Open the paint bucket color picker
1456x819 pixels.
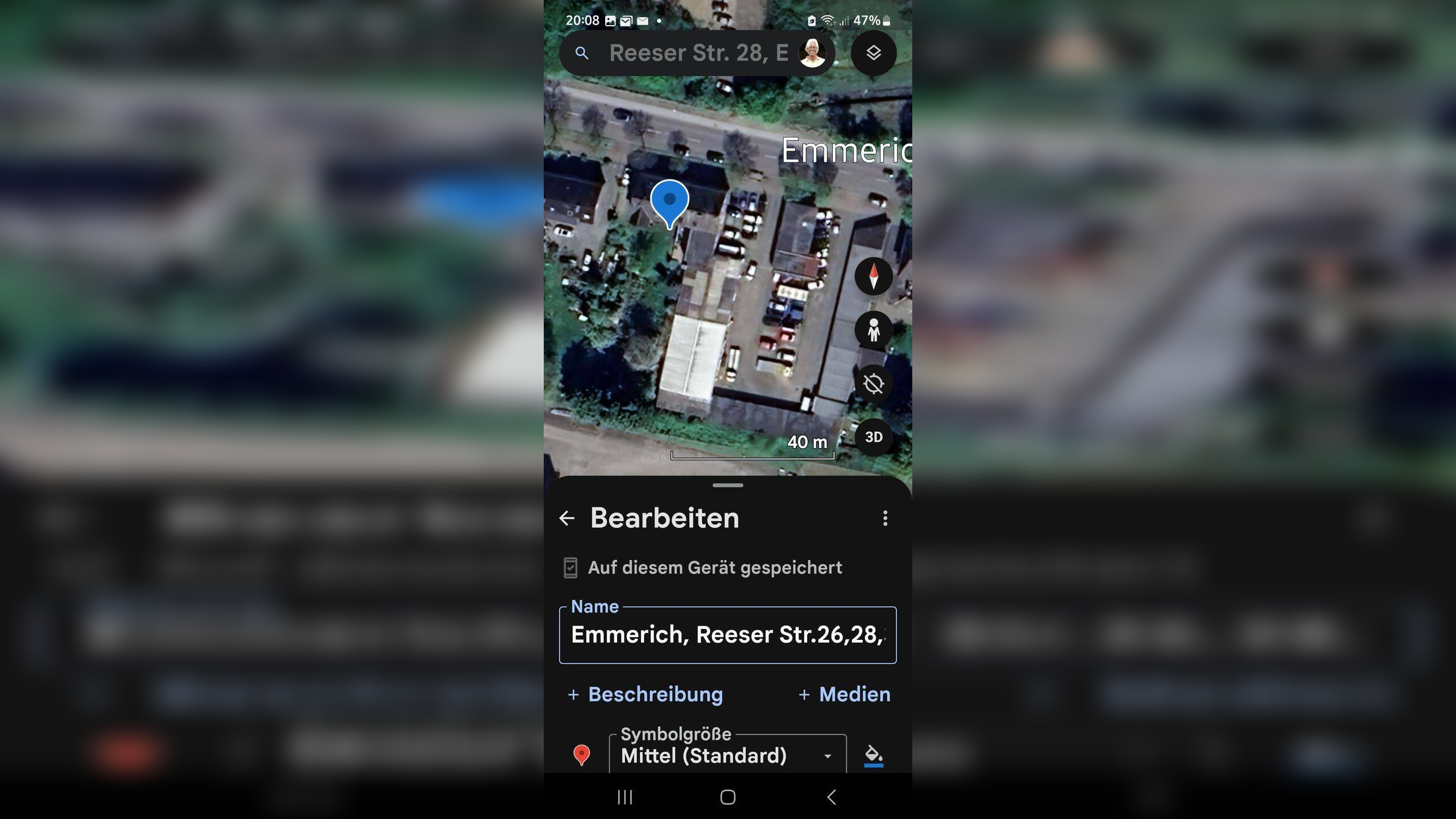click(873, 755)
